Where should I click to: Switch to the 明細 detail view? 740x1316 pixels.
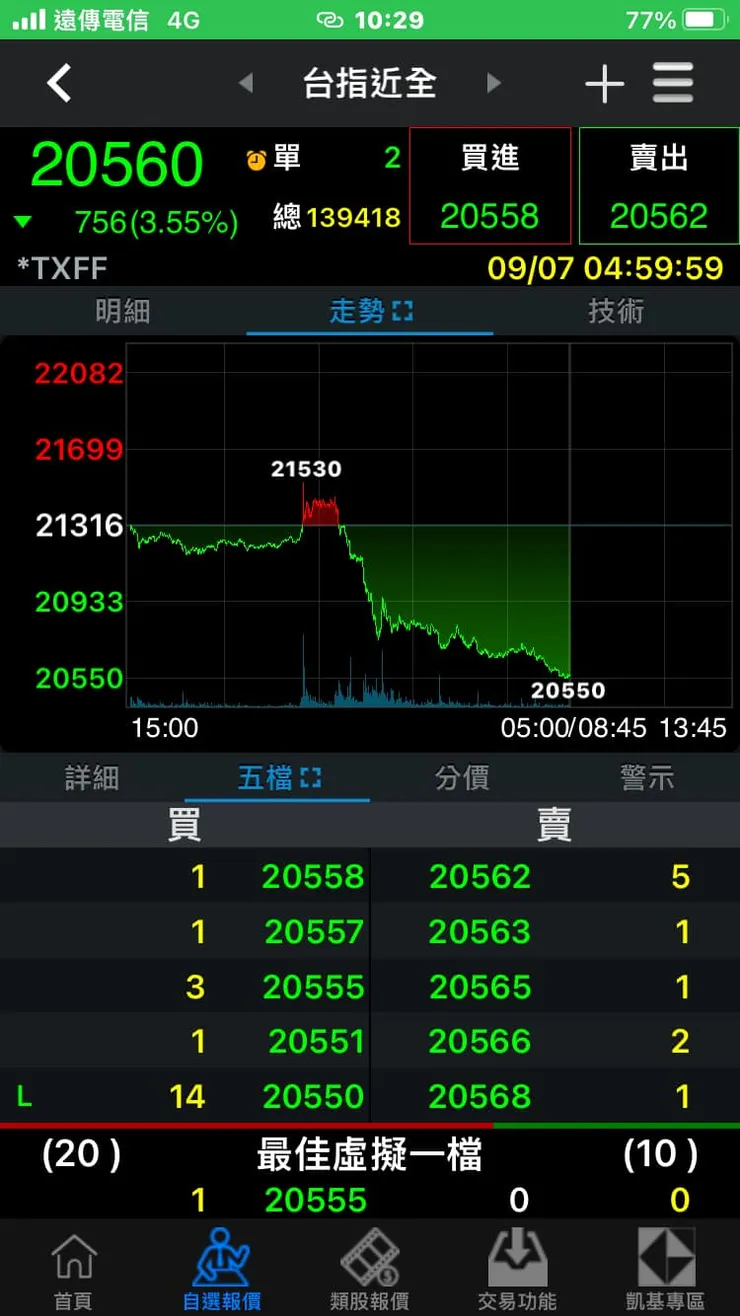123,311
